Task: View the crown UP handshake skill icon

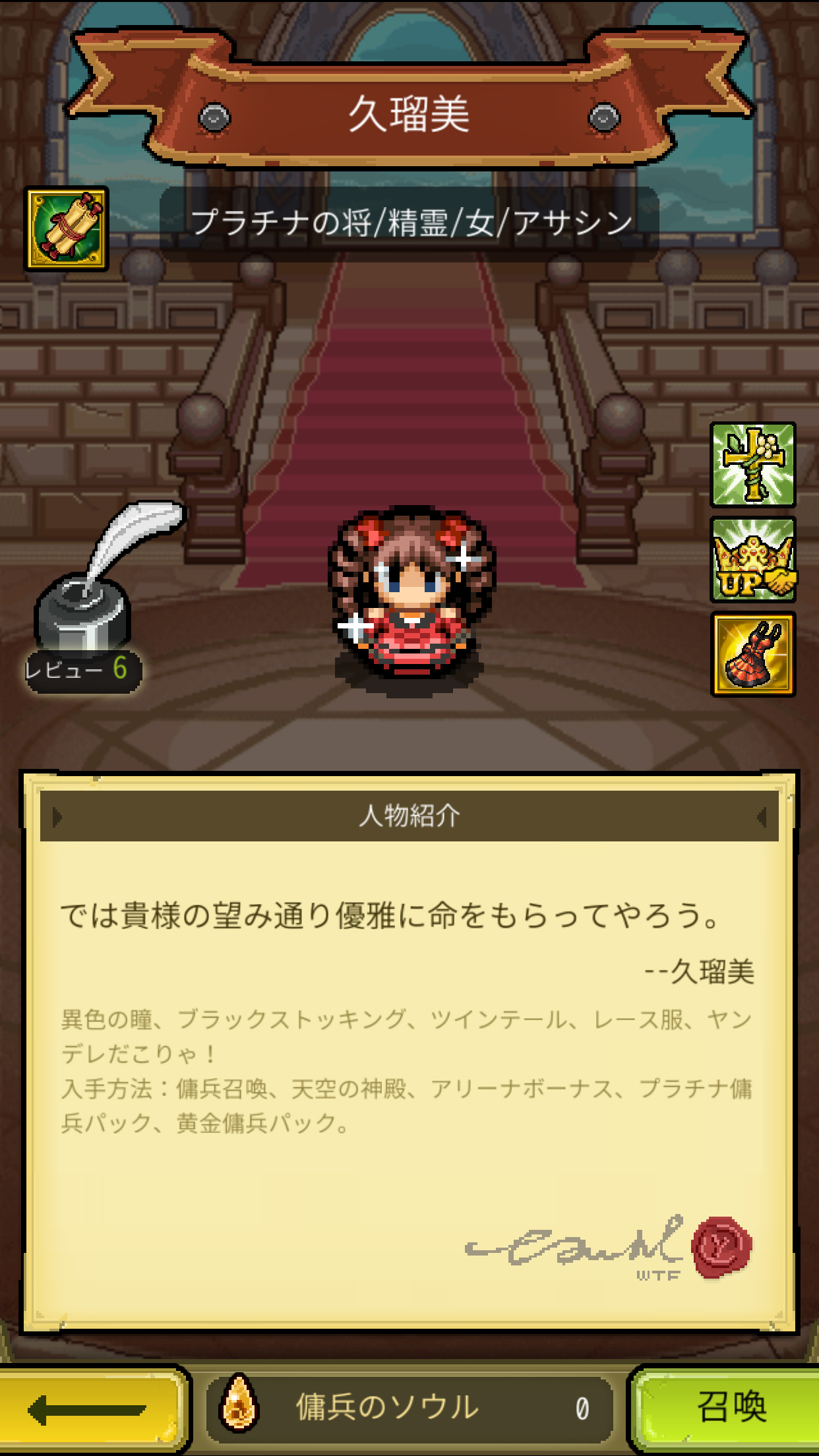Action: coord(752,560)
